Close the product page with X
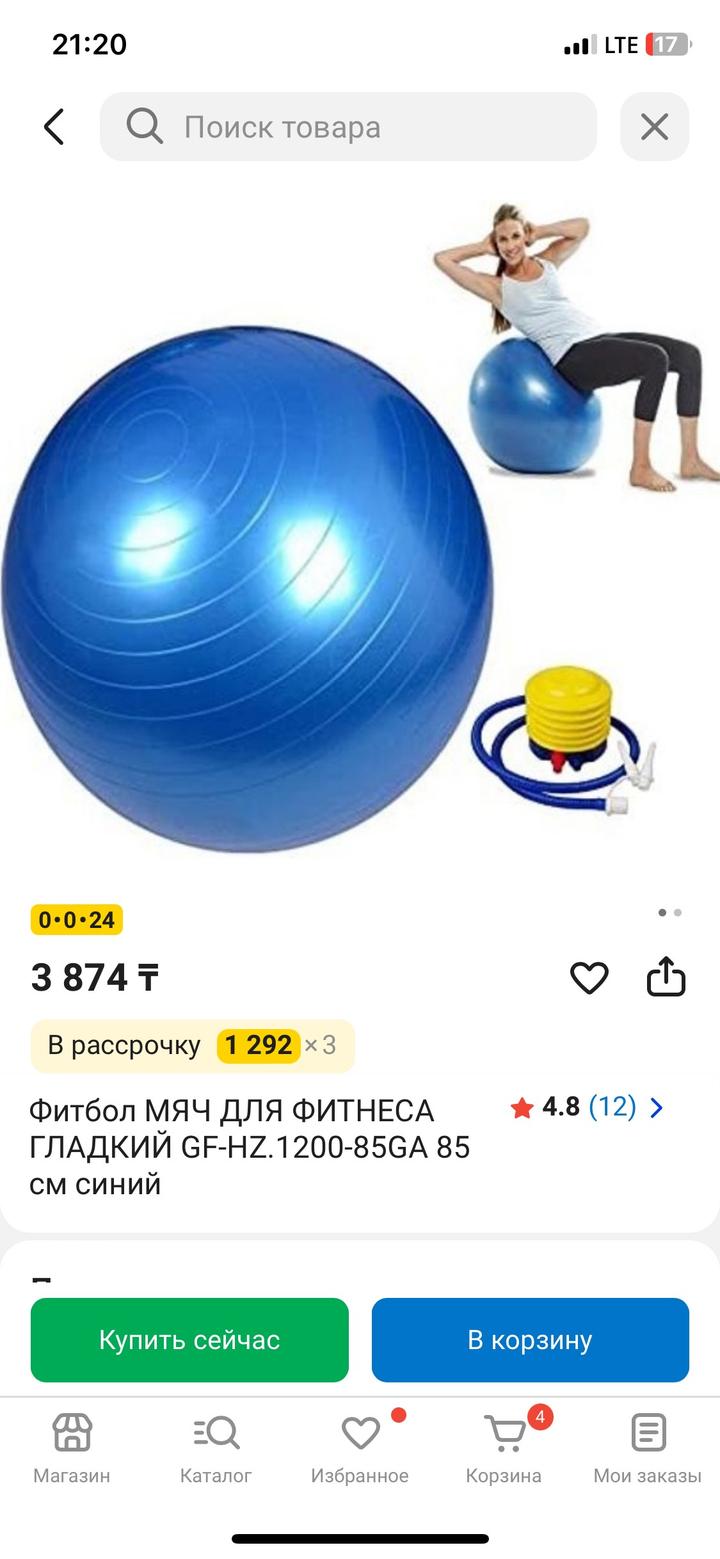Image resolution: width=720 pixels, height=1559 pixels. click(654, 127)
